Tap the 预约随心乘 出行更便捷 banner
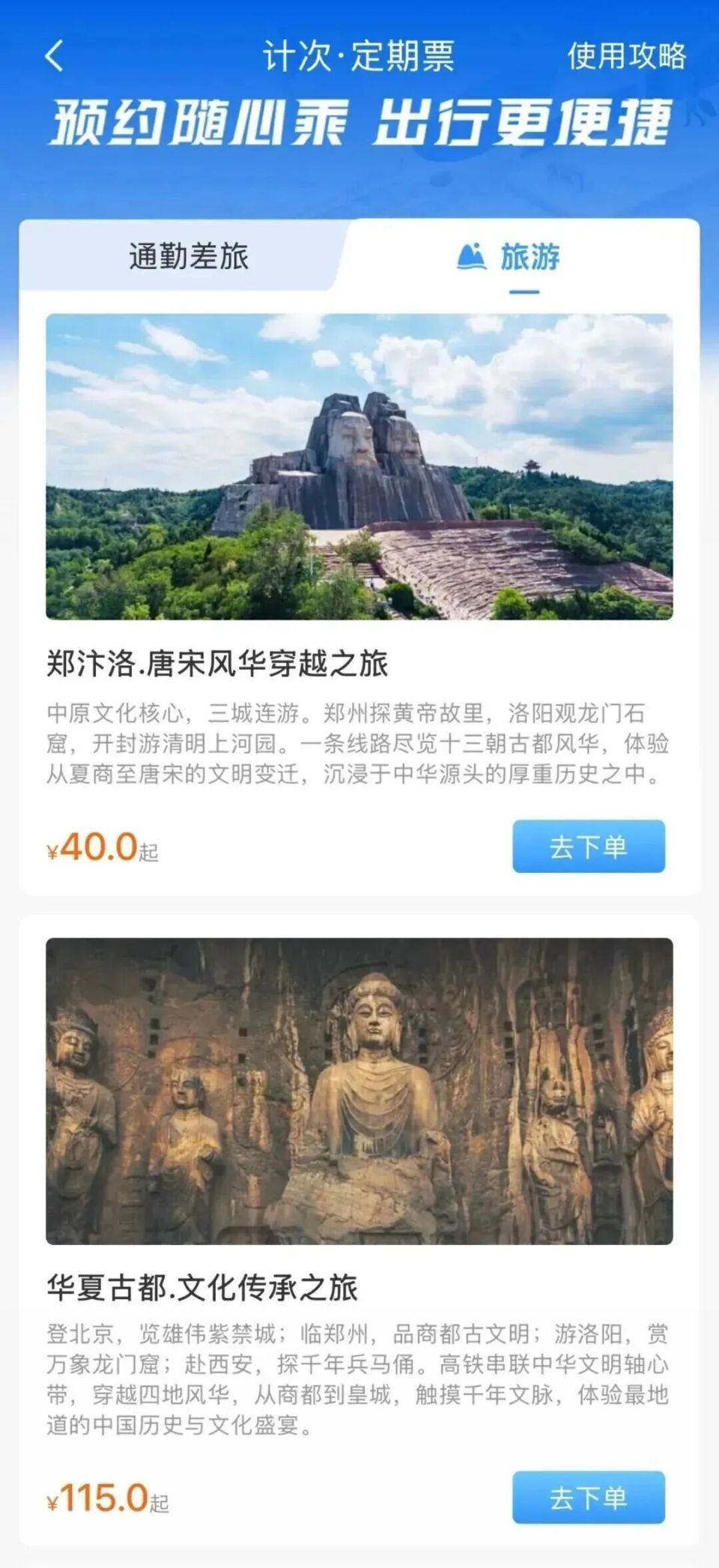 tap(359, 124)
